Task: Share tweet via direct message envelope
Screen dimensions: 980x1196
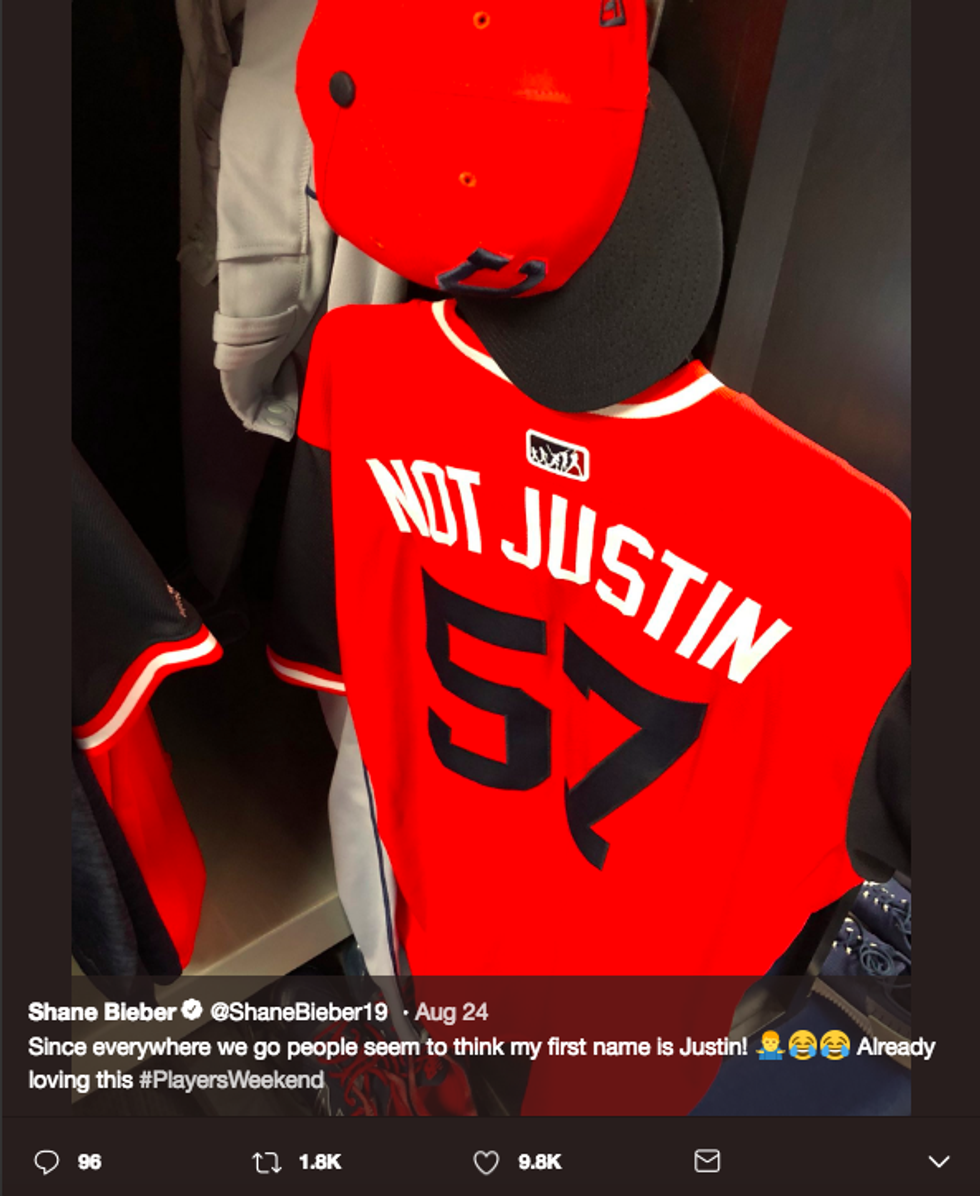Action: point(707,1161)
